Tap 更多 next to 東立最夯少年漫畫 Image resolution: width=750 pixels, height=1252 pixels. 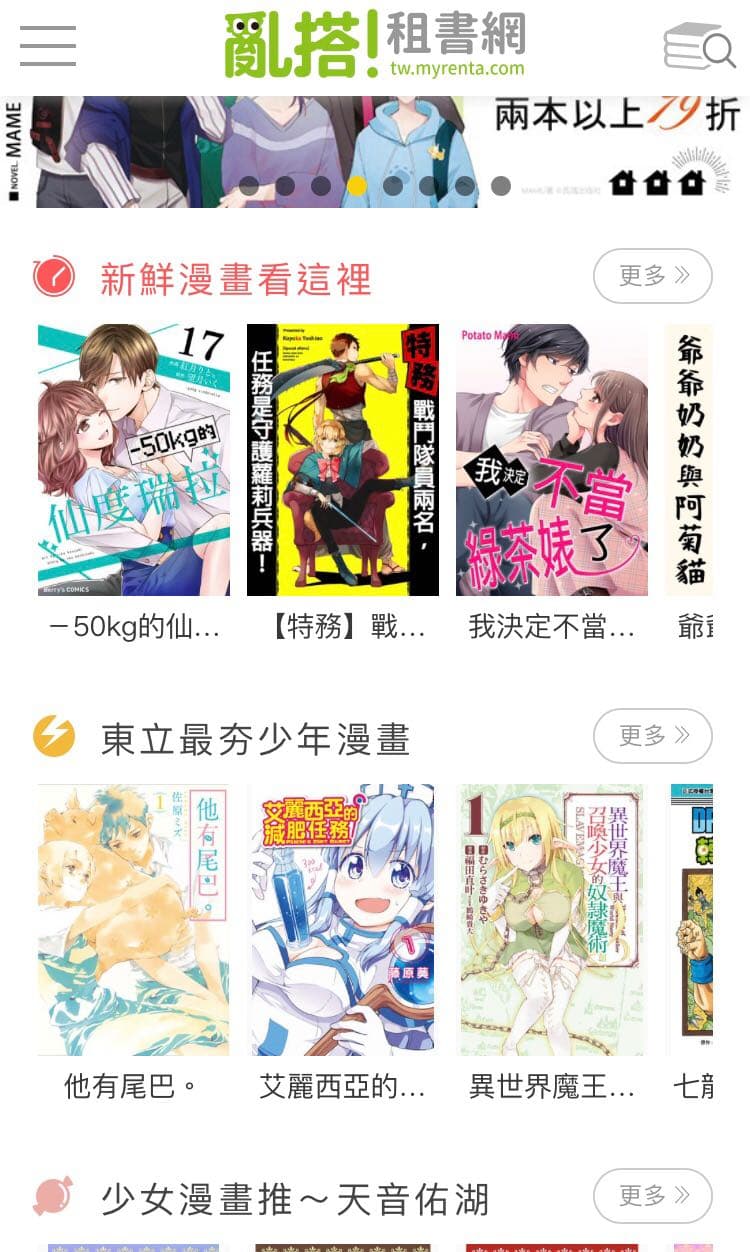(653, 736)
